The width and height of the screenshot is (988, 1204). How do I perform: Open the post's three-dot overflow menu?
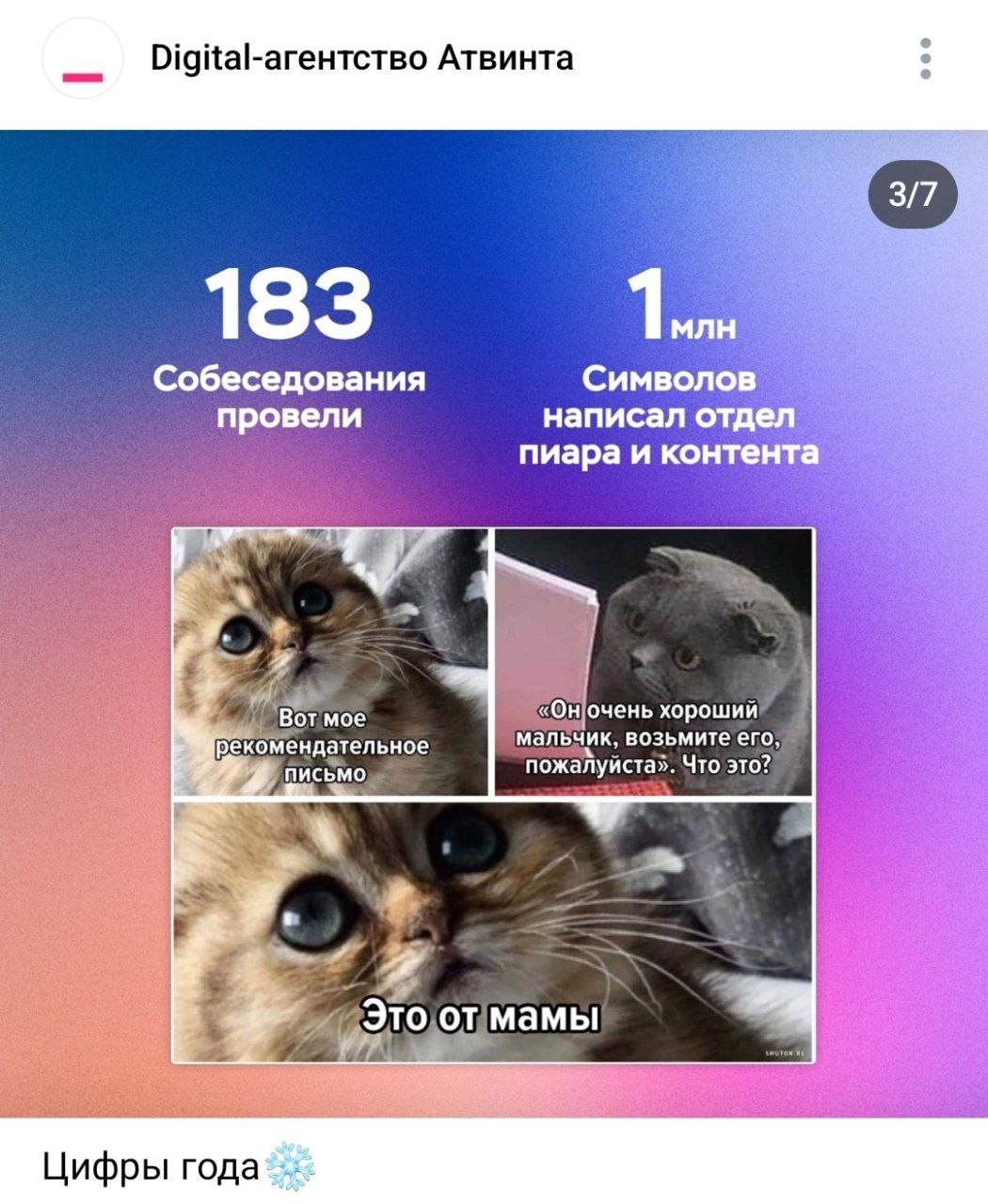click(926, 58)
